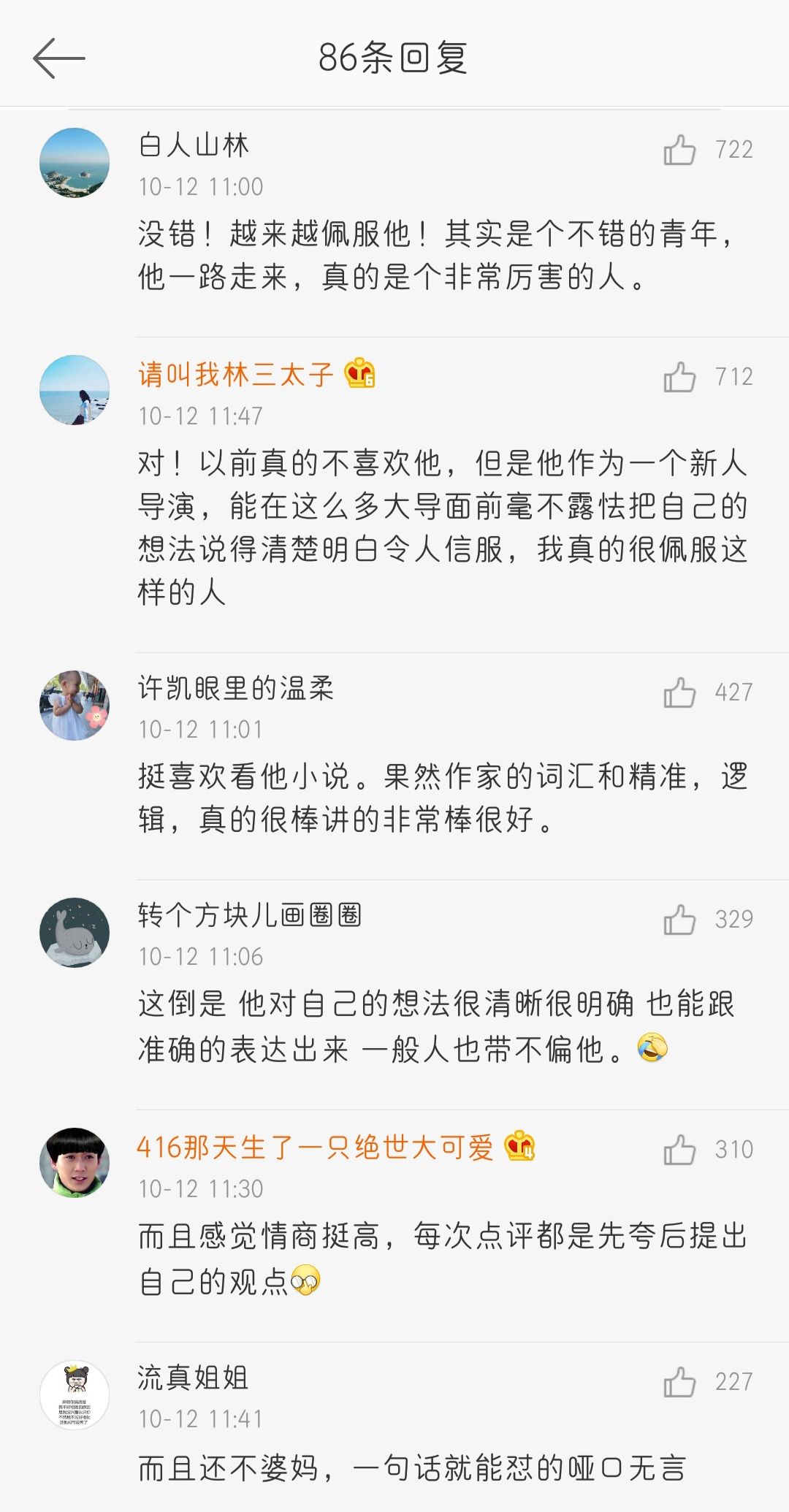This screenshot has height=1512, width=789.
Task: Go back from the 86条回复 page
Action: tap(58, 58)
